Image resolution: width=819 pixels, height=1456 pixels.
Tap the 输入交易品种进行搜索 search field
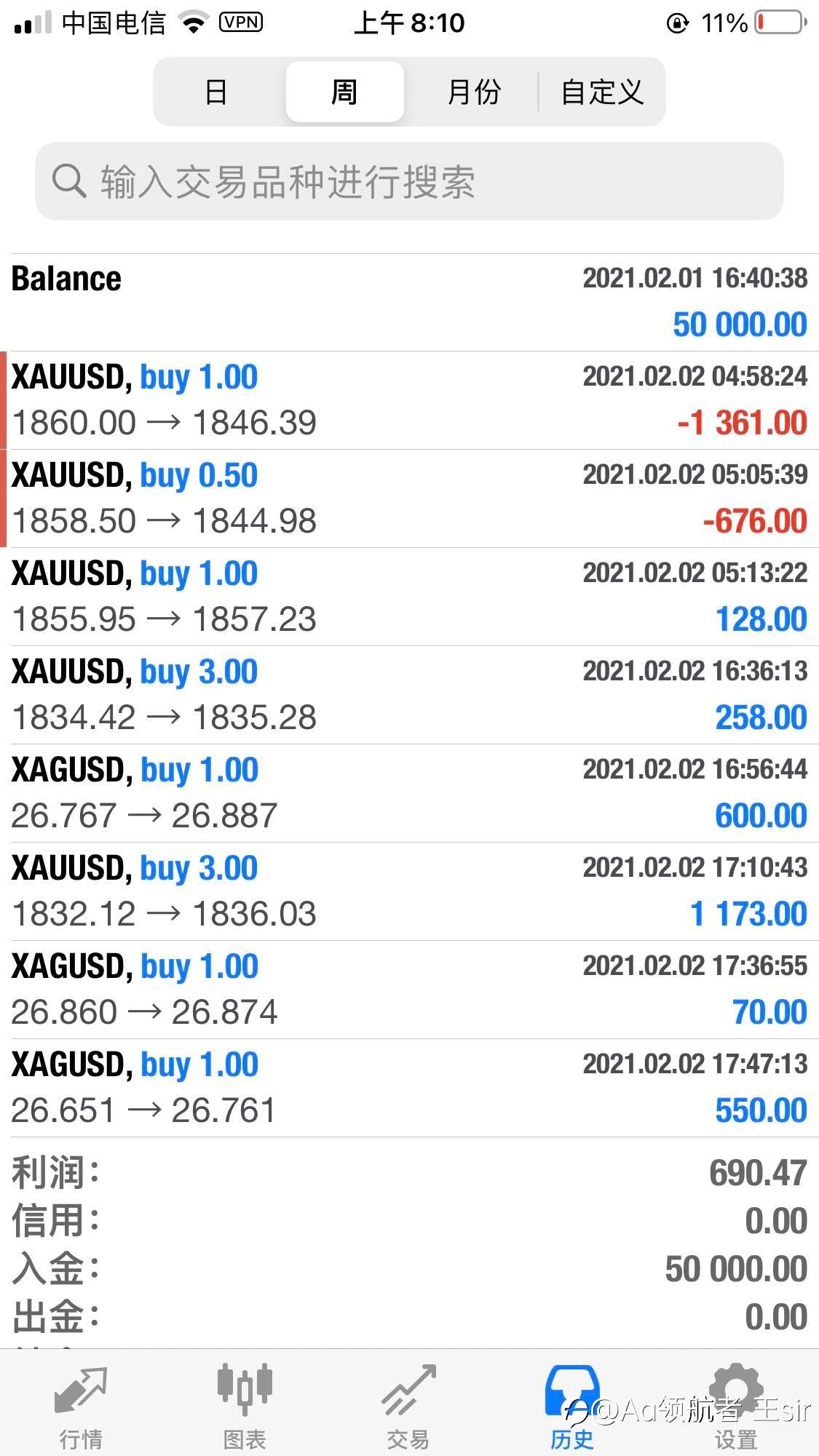(409, 181)
